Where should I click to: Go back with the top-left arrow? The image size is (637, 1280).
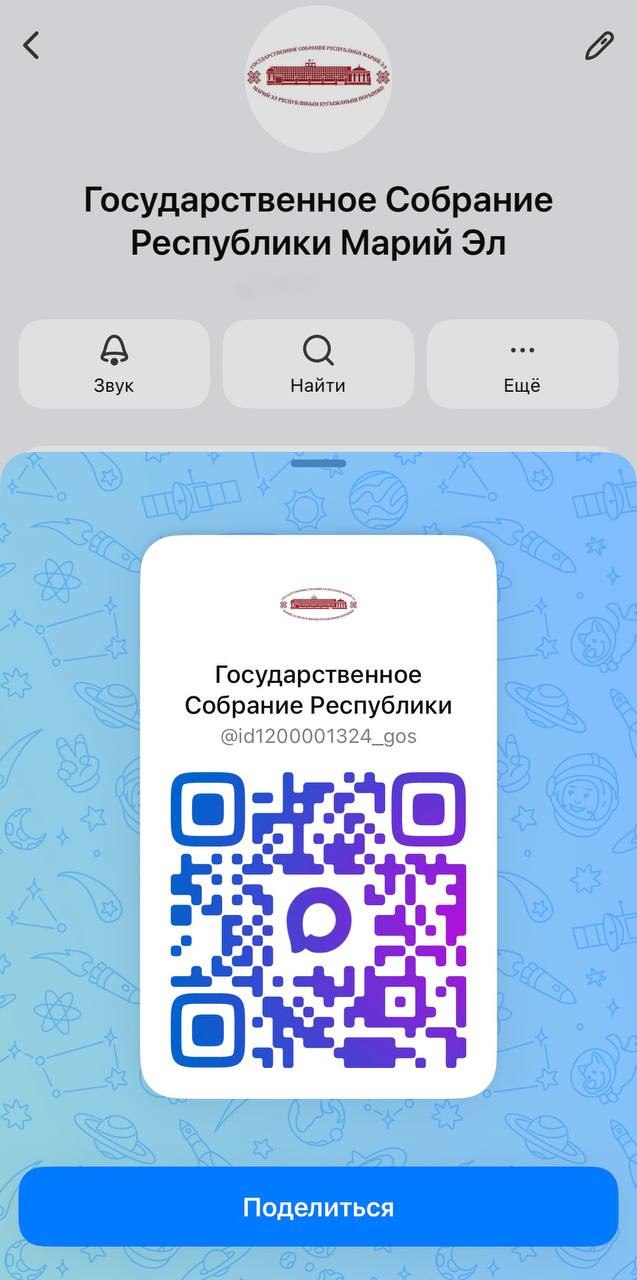[x=32, y=45]
